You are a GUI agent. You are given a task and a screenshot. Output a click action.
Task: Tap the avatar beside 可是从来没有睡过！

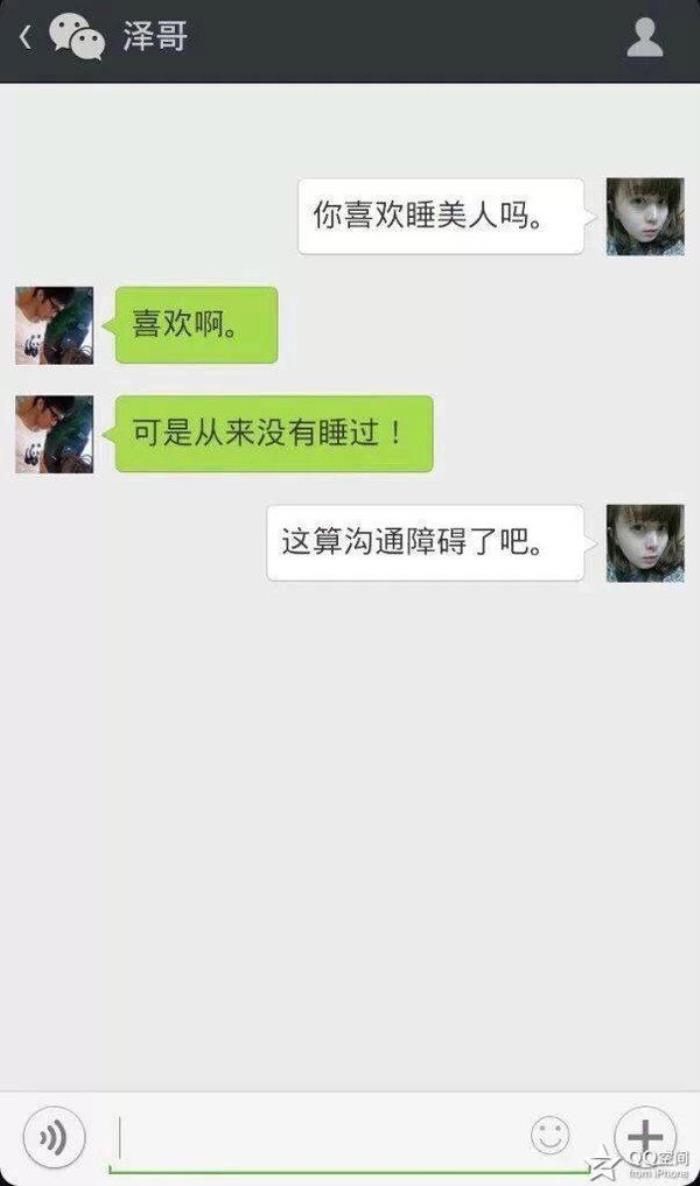[x=55, y=434]
